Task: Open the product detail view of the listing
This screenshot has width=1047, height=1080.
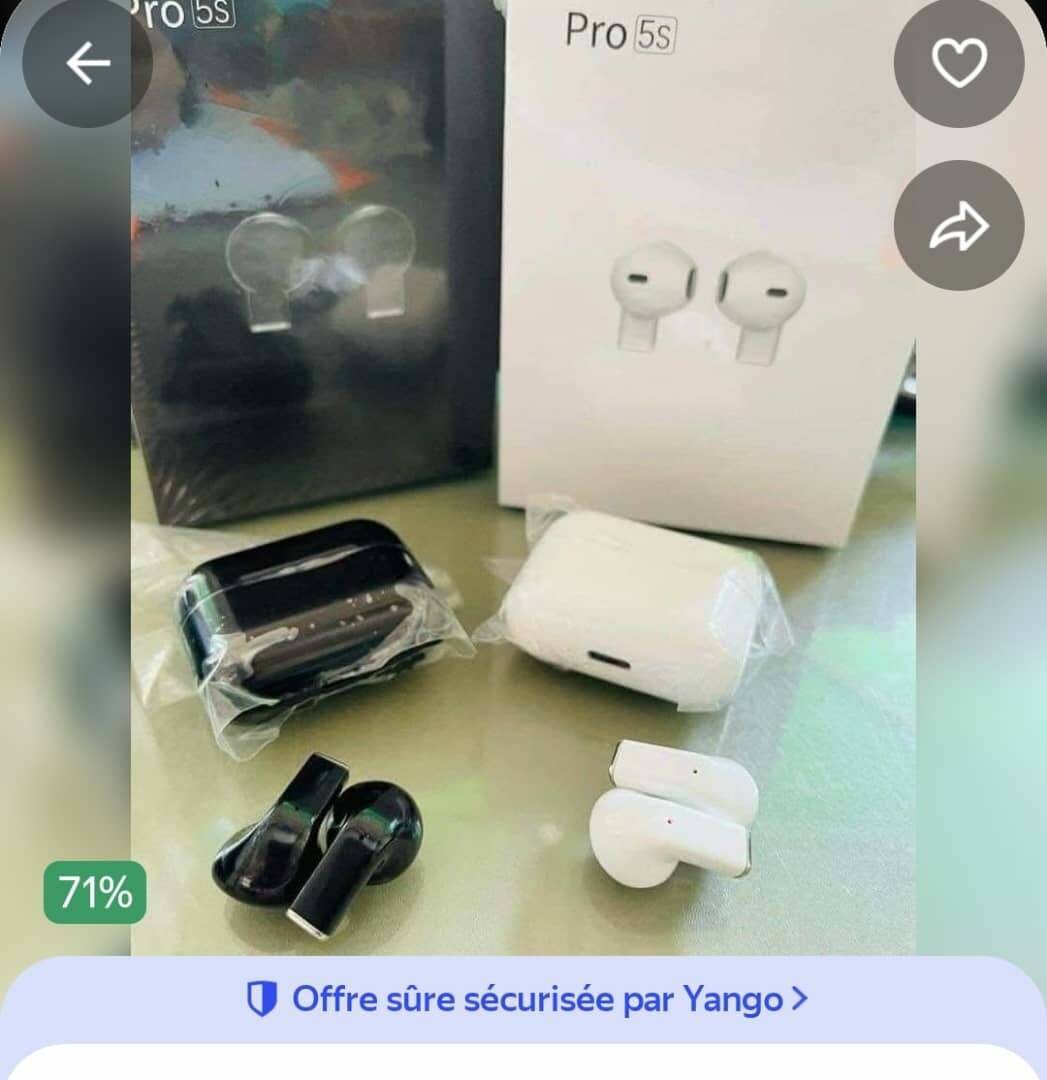Action: click(523, 500)
